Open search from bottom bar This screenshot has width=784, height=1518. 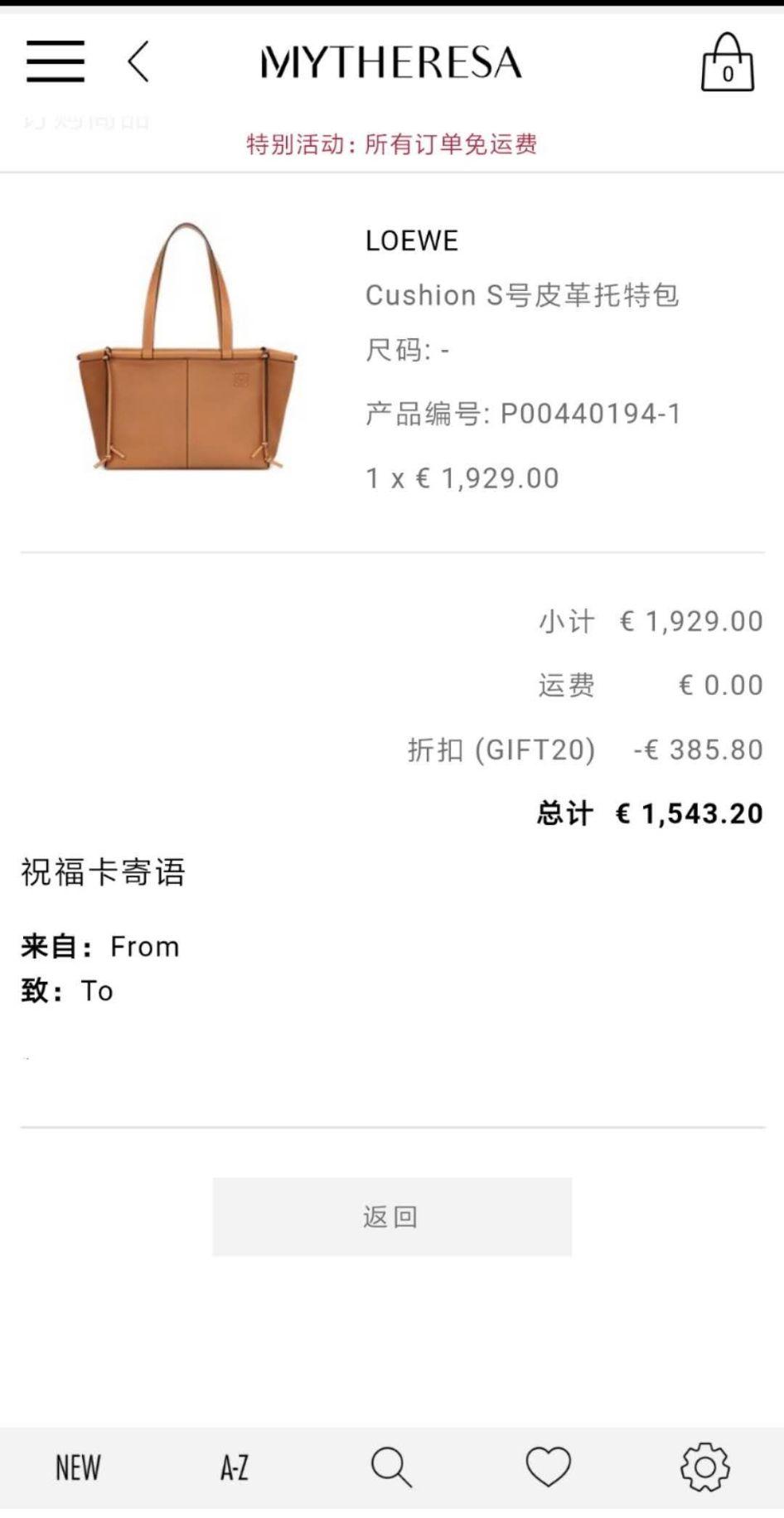click(391, 1467)
